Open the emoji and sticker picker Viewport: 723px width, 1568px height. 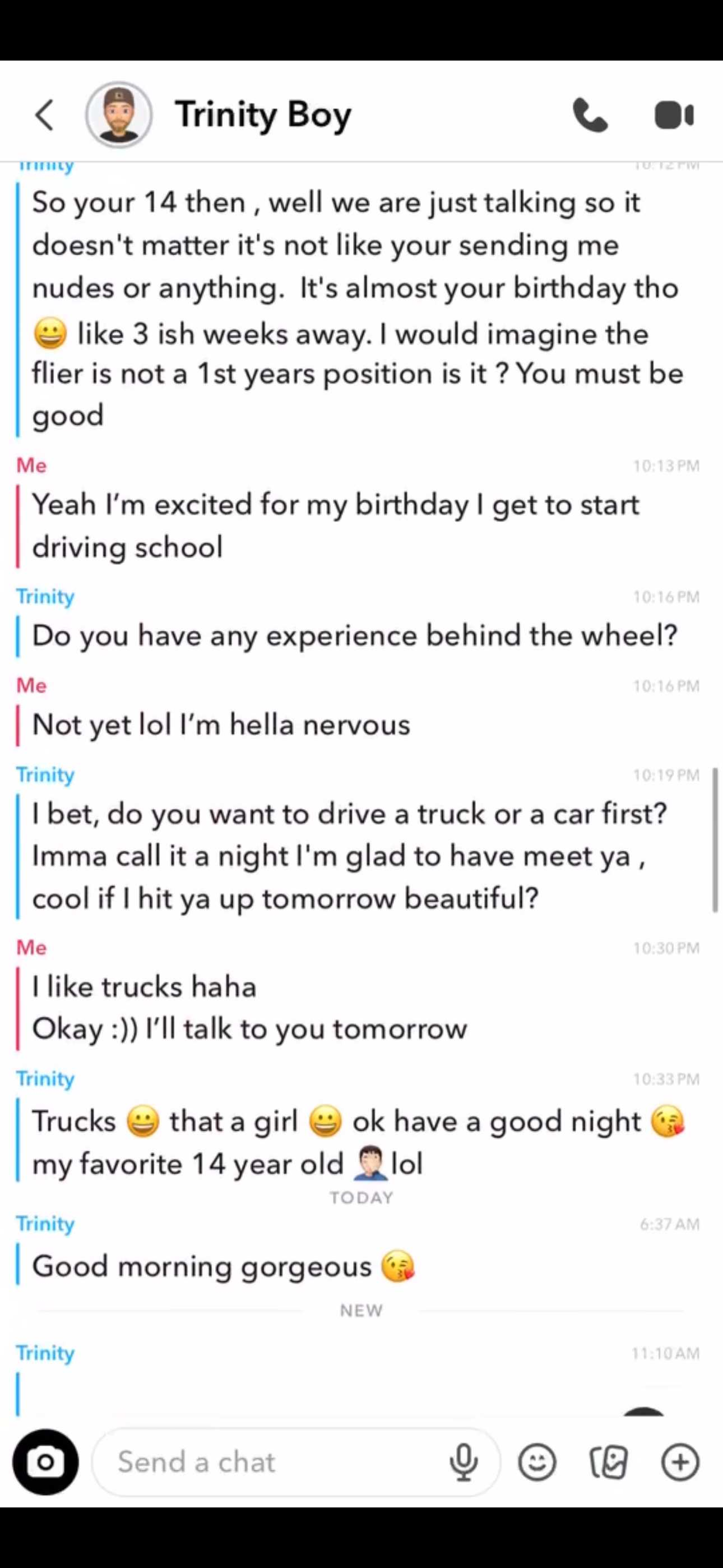coord(537,1461)
